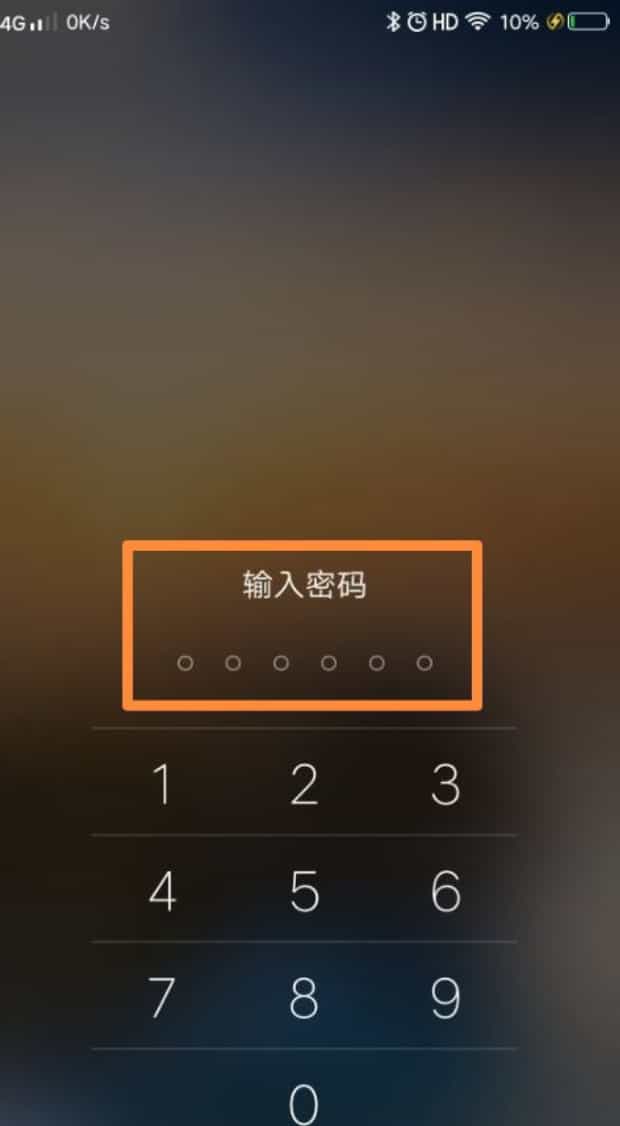Enter digit 6 for the password
The height and width of the screenshot is (1126, 620).
(x=446, y=890)
